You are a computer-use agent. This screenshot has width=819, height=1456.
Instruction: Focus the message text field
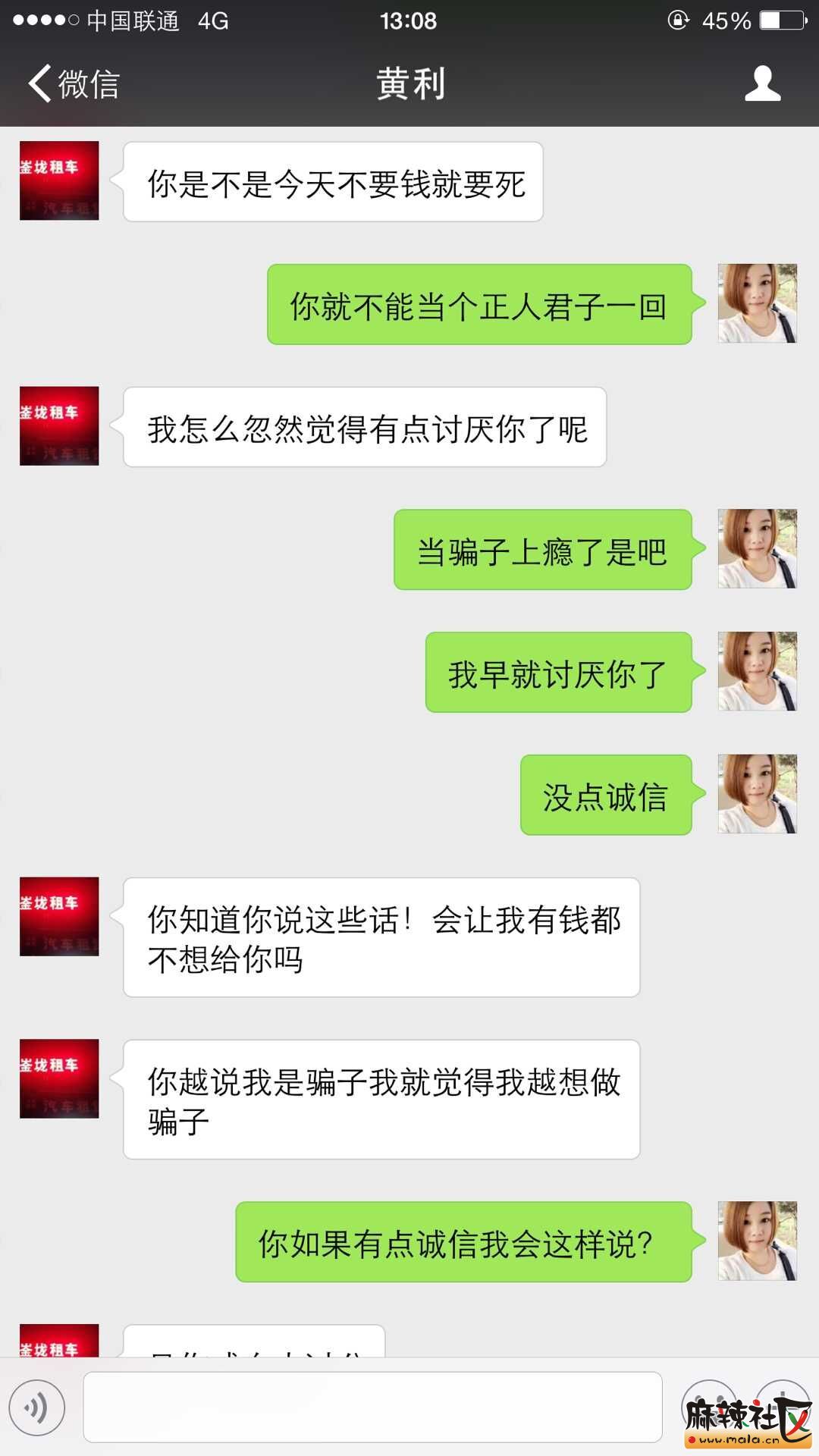(372, 1407)
